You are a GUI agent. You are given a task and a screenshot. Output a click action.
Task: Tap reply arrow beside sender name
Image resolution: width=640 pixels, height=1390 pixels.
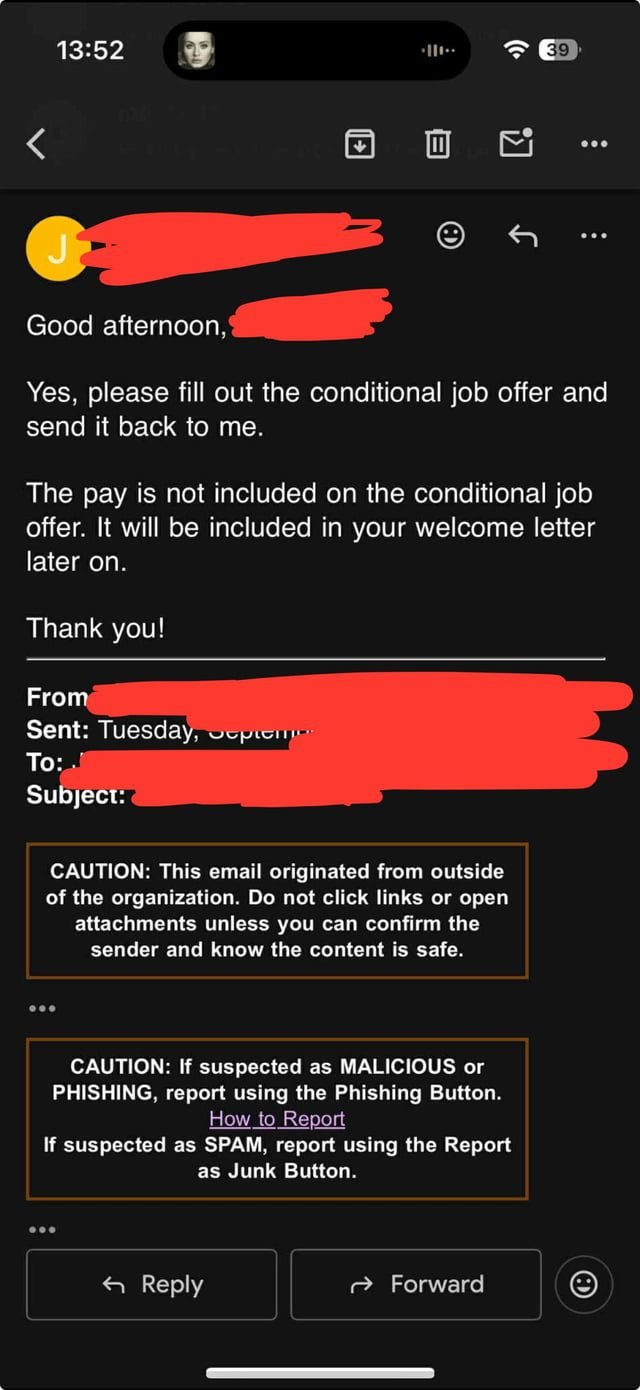(x=522, y=236)
